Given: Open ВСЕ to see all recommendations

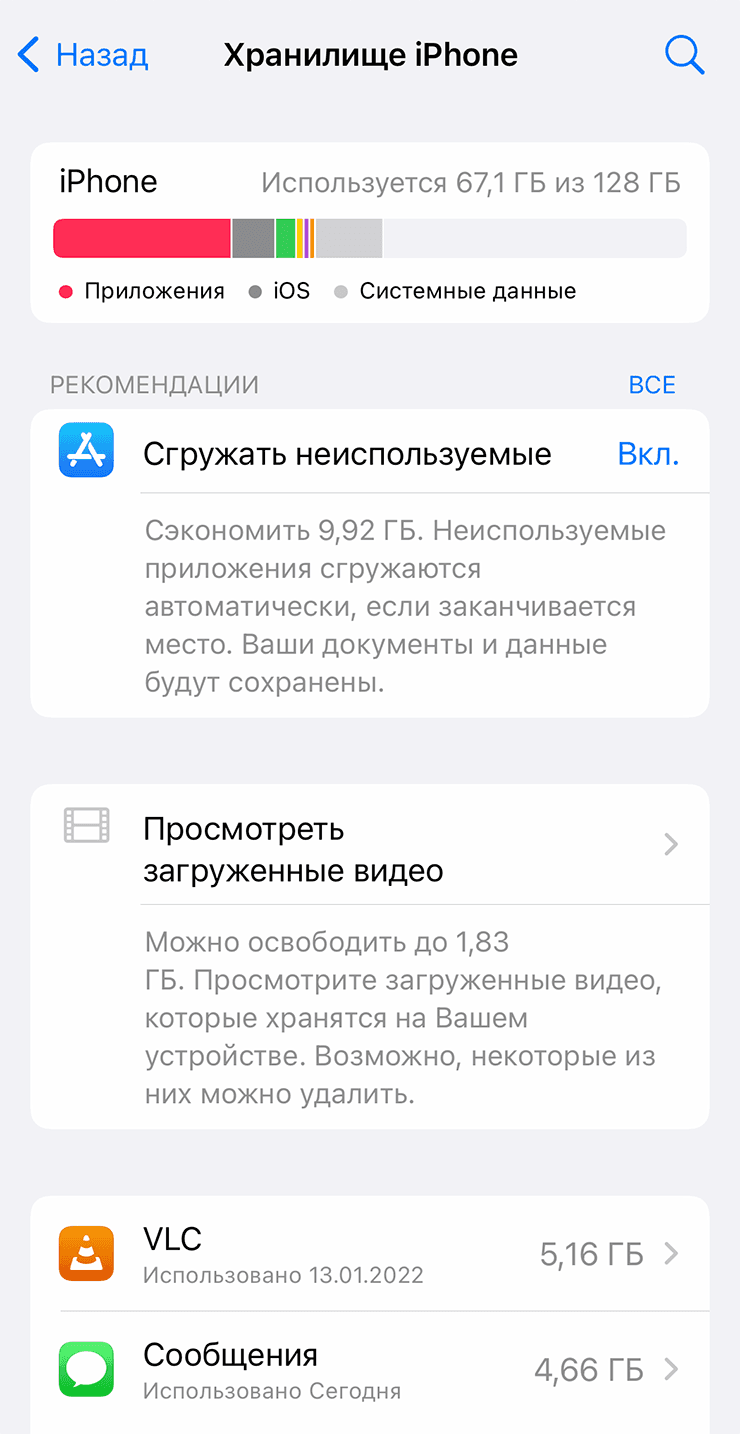Looking at the screenshot, I should coord(652,384).
